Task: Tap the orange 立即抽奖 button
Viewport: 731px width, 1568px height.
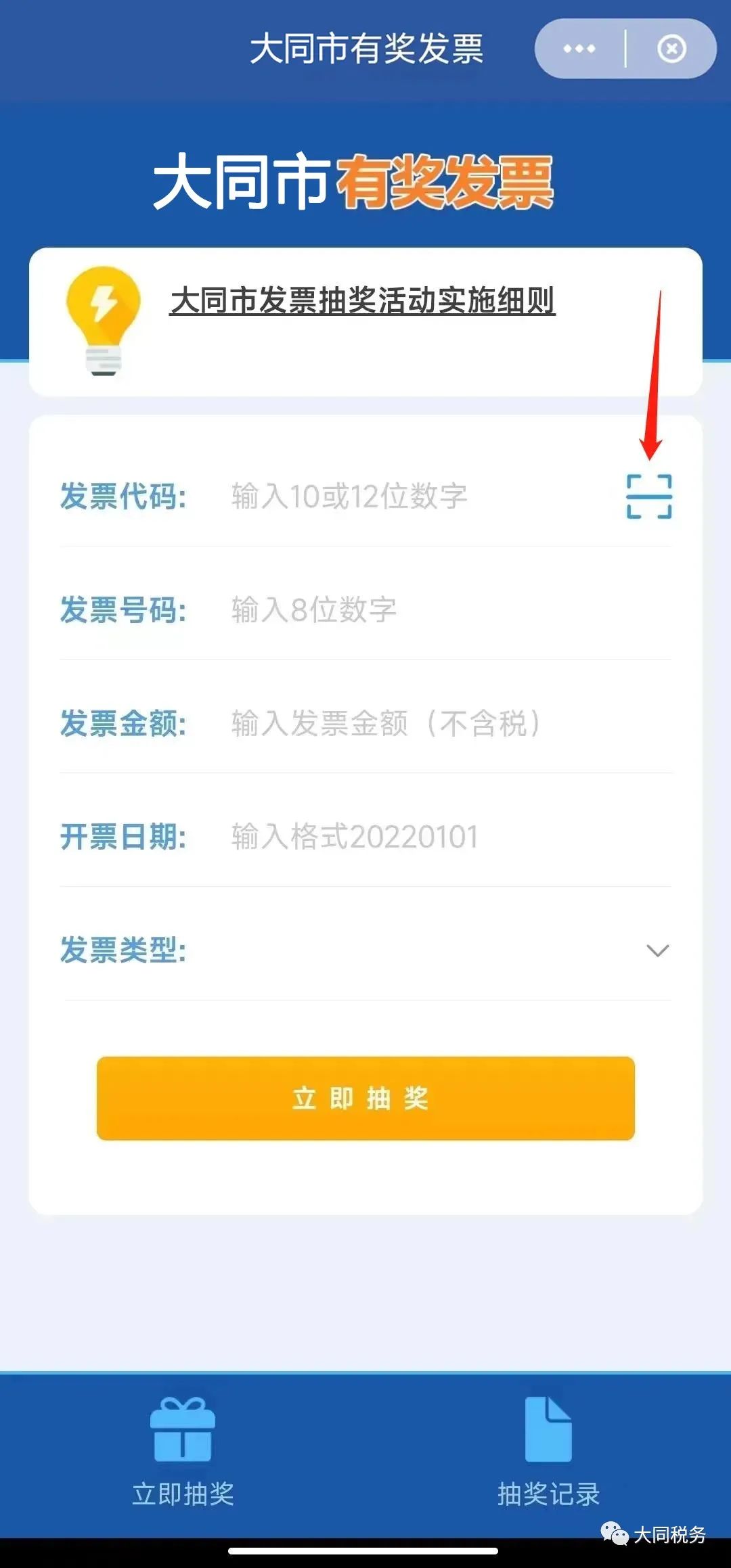Action: [x=365, y=1098]
